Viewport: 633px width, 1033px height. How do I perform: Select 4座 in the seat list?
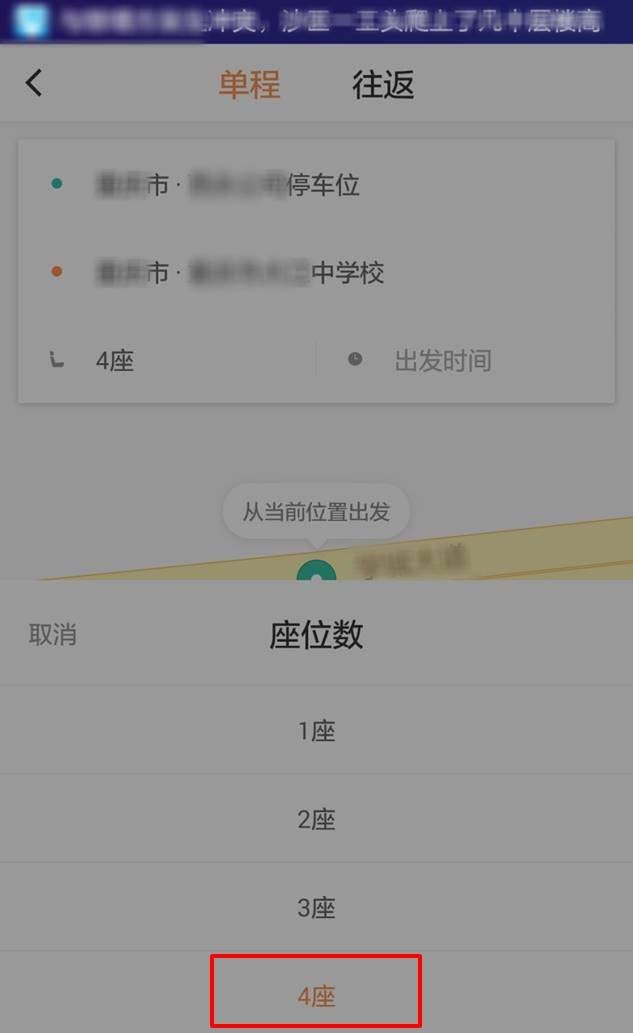pyautogui.click(x=316, y=996)
